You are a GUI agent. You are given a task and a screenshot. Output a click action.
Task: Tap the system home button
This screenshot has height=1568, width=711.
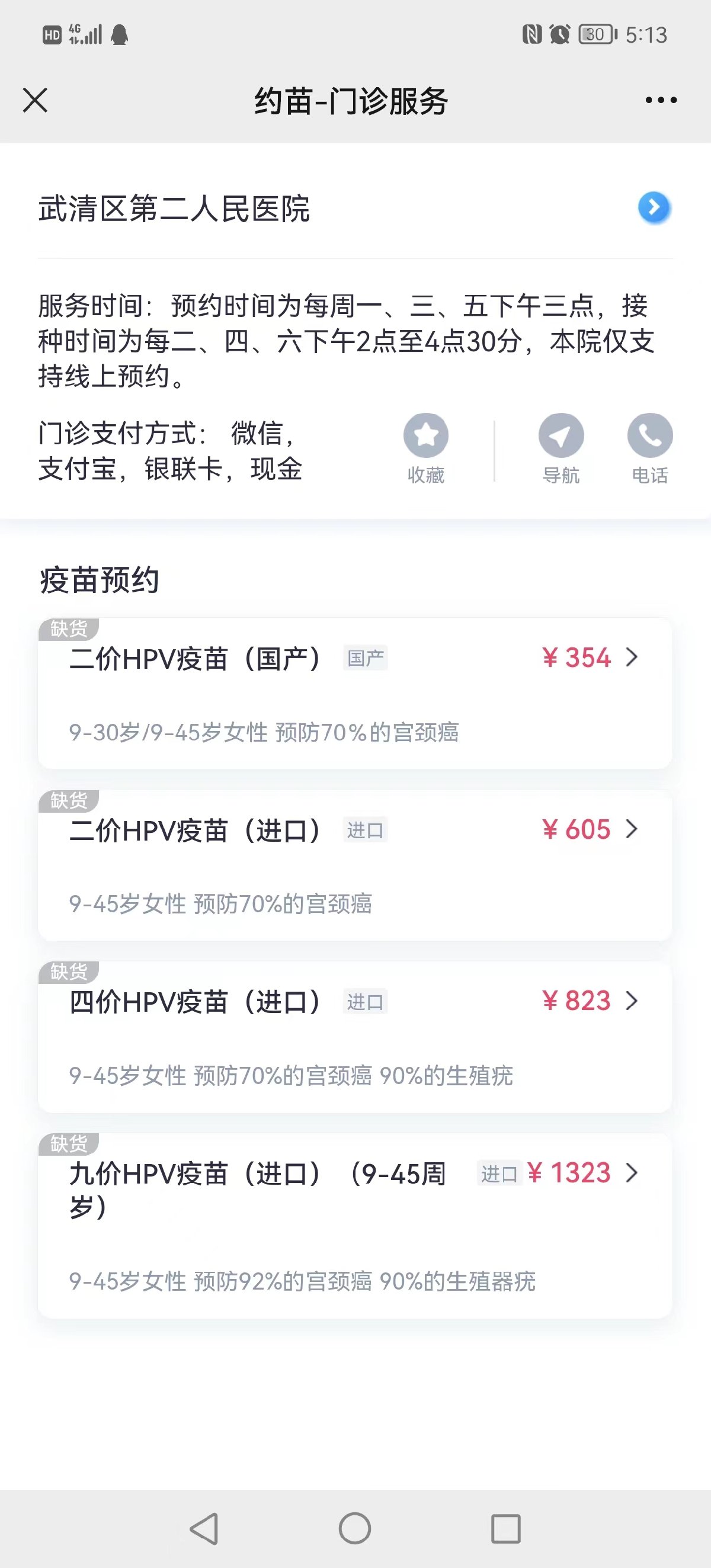click(355, 1528)
